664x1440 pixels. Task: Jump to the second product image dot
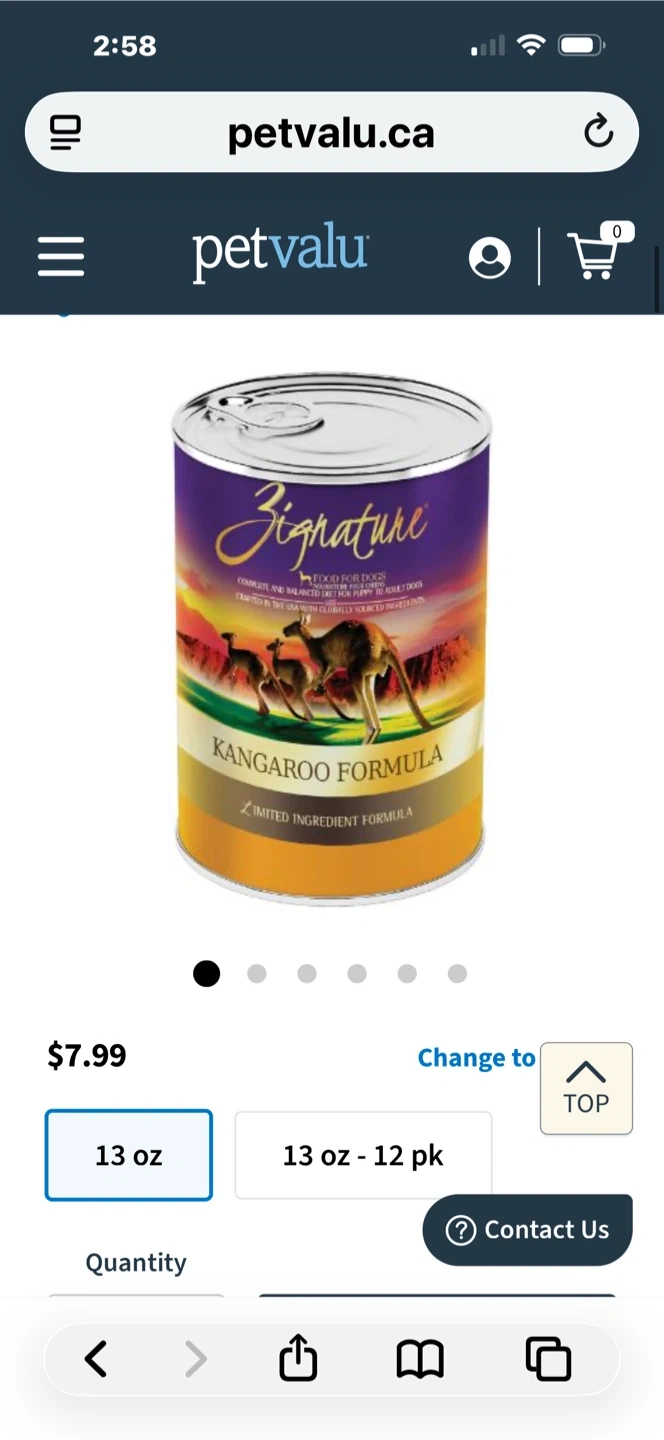(257, 973)
